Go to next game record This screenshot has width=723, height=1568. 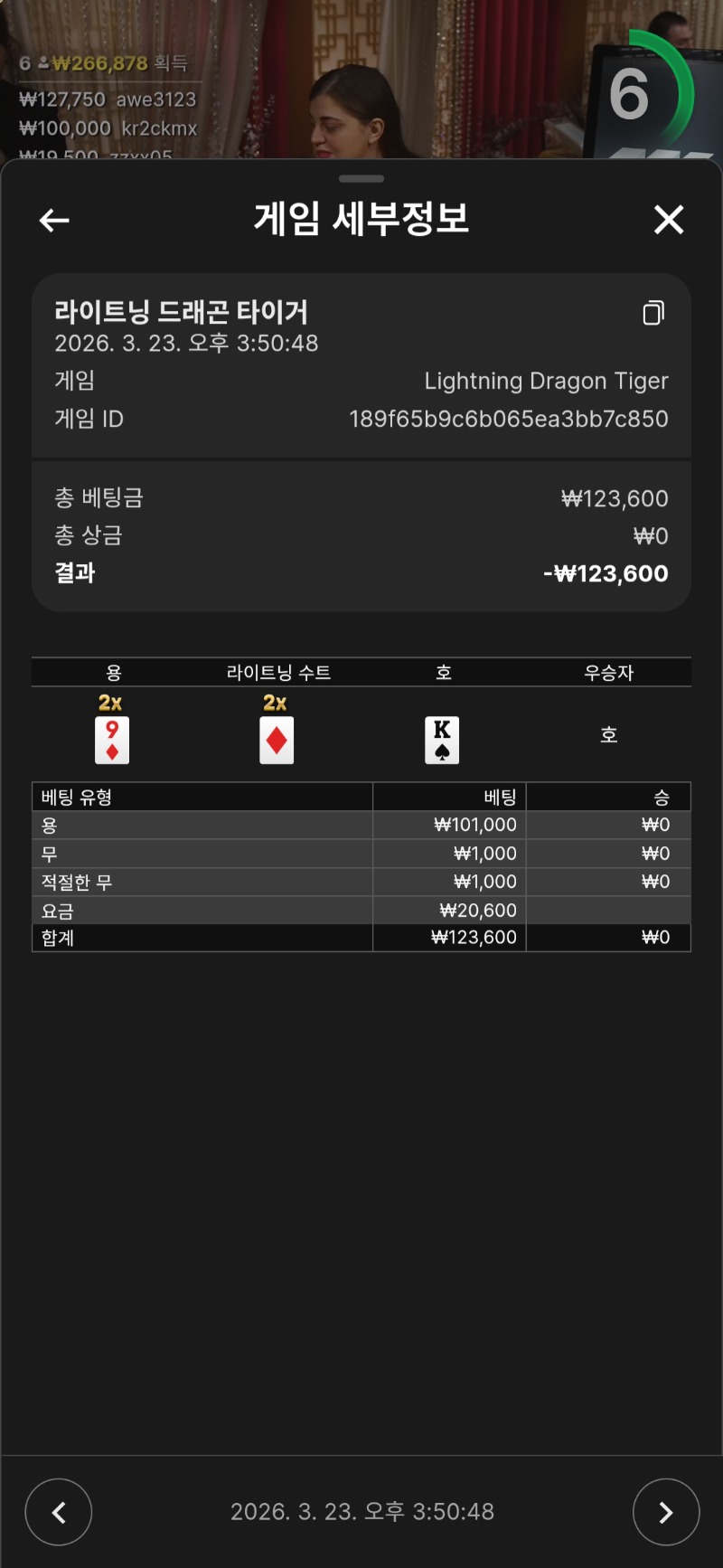(x=665, y=1511)
